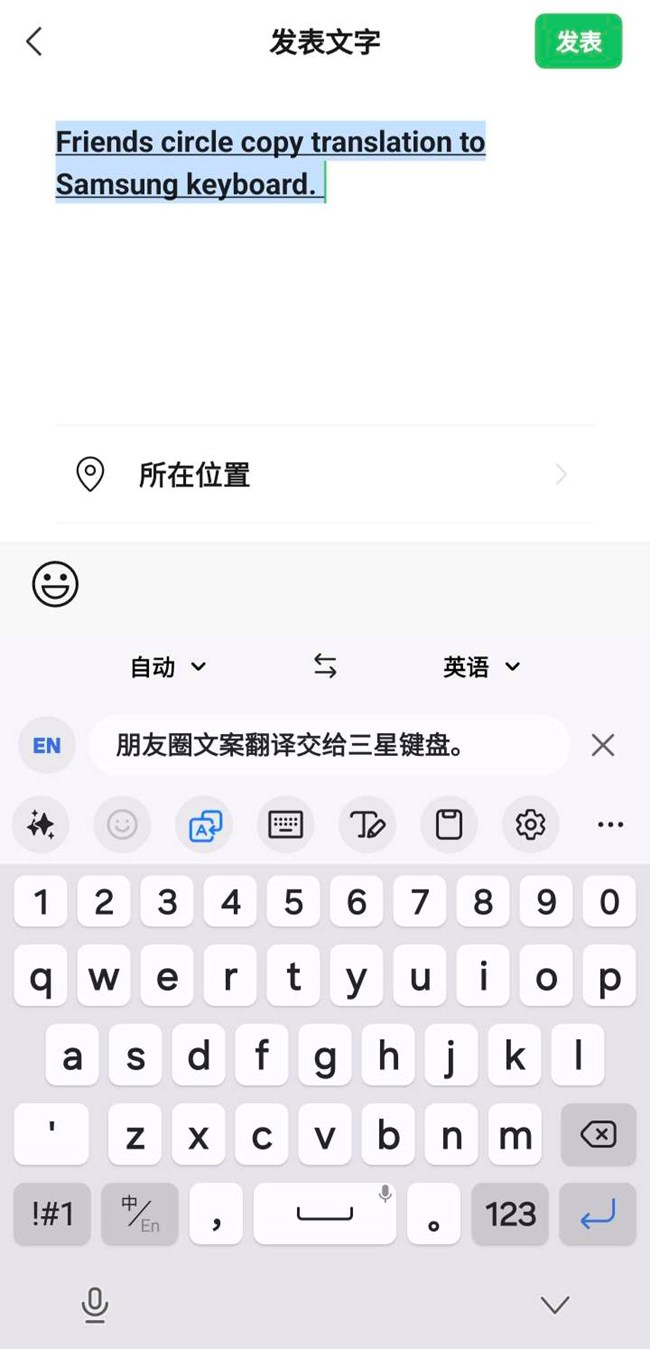
Task: Tap the Chinese translation input field
Action: [330, 745]
